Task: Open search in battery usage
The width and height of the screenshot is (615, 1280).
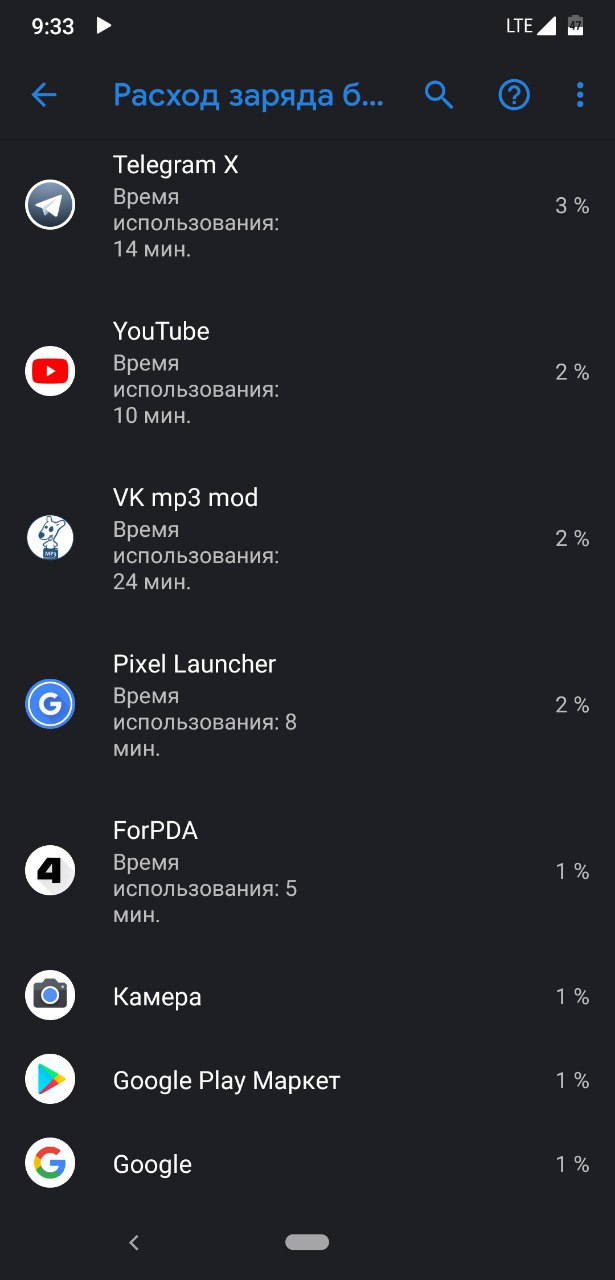Action: point(439,95)
